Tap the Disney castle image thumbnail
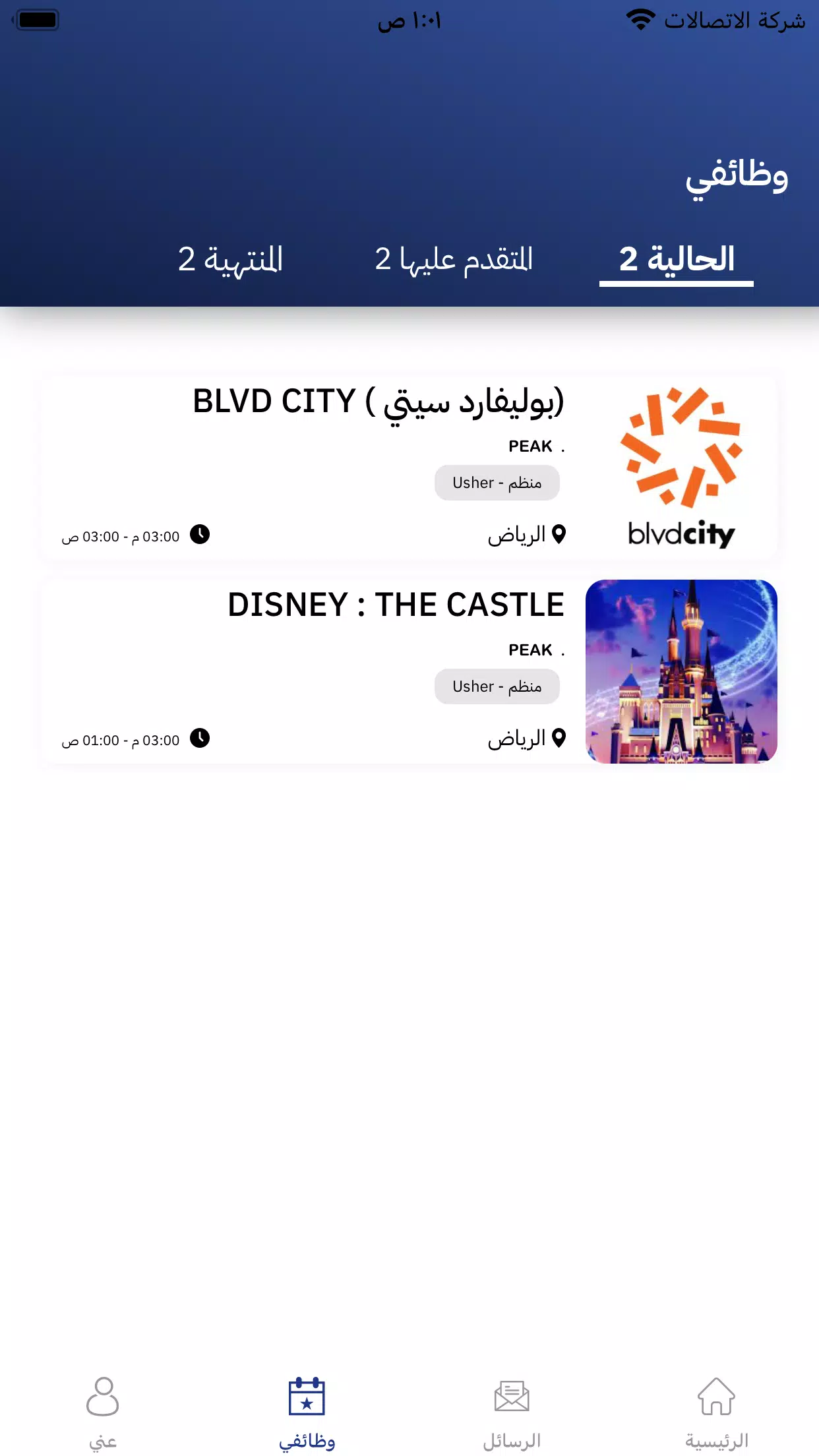This screenshot has width=819, height=1456. [x=680, y=671]
